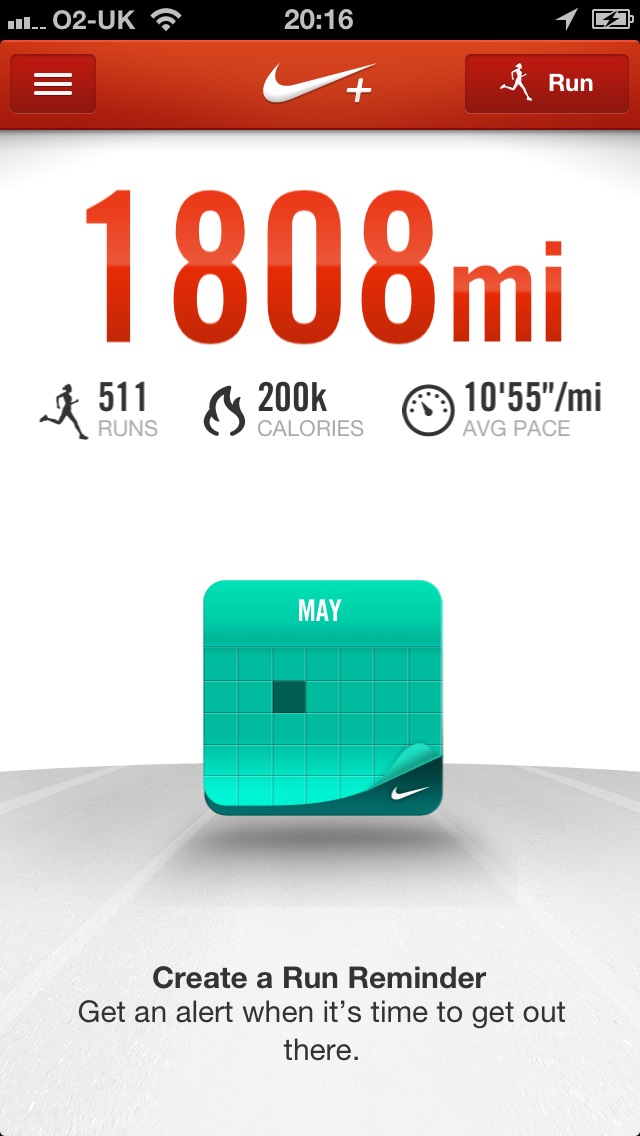The height and width of the screenshot is (1136, 640).
Task: Open the May calendar run reminder card
Action: (322, 697)
